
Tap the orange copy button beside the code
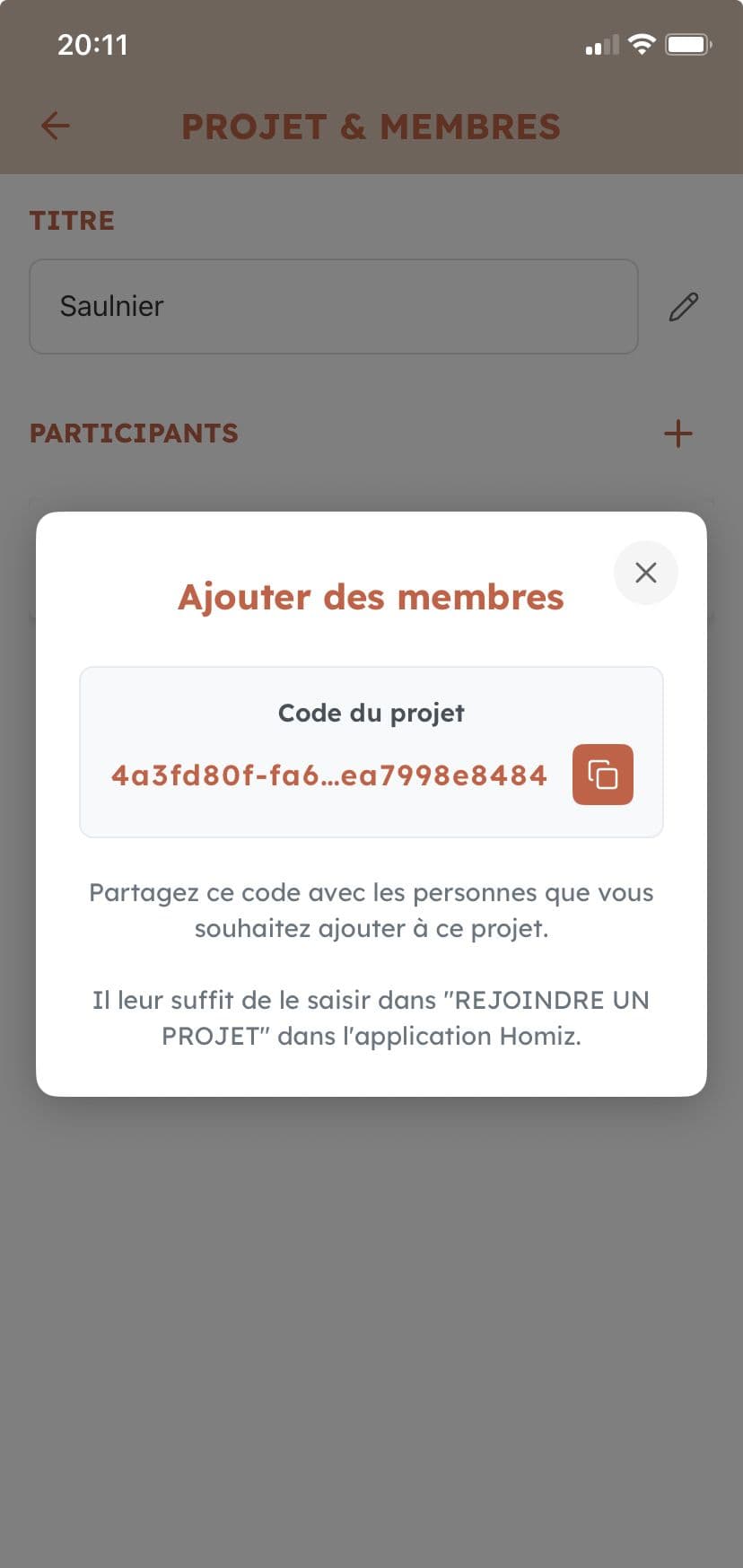(x=602, y=774)
